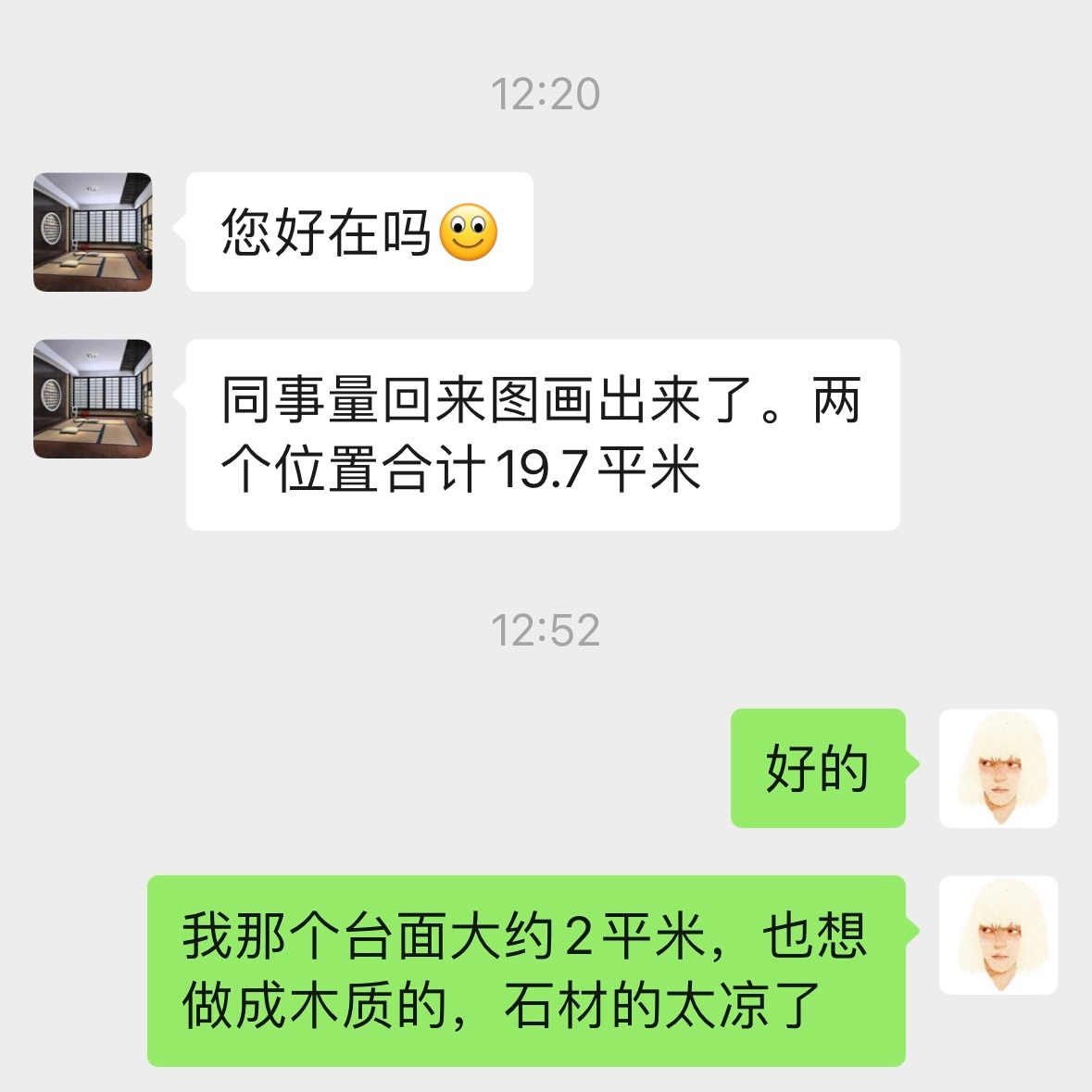Screen dimensions: 1092x1092
Task: View own profile picture beside "好的" reply
Action: click(998, 768)
